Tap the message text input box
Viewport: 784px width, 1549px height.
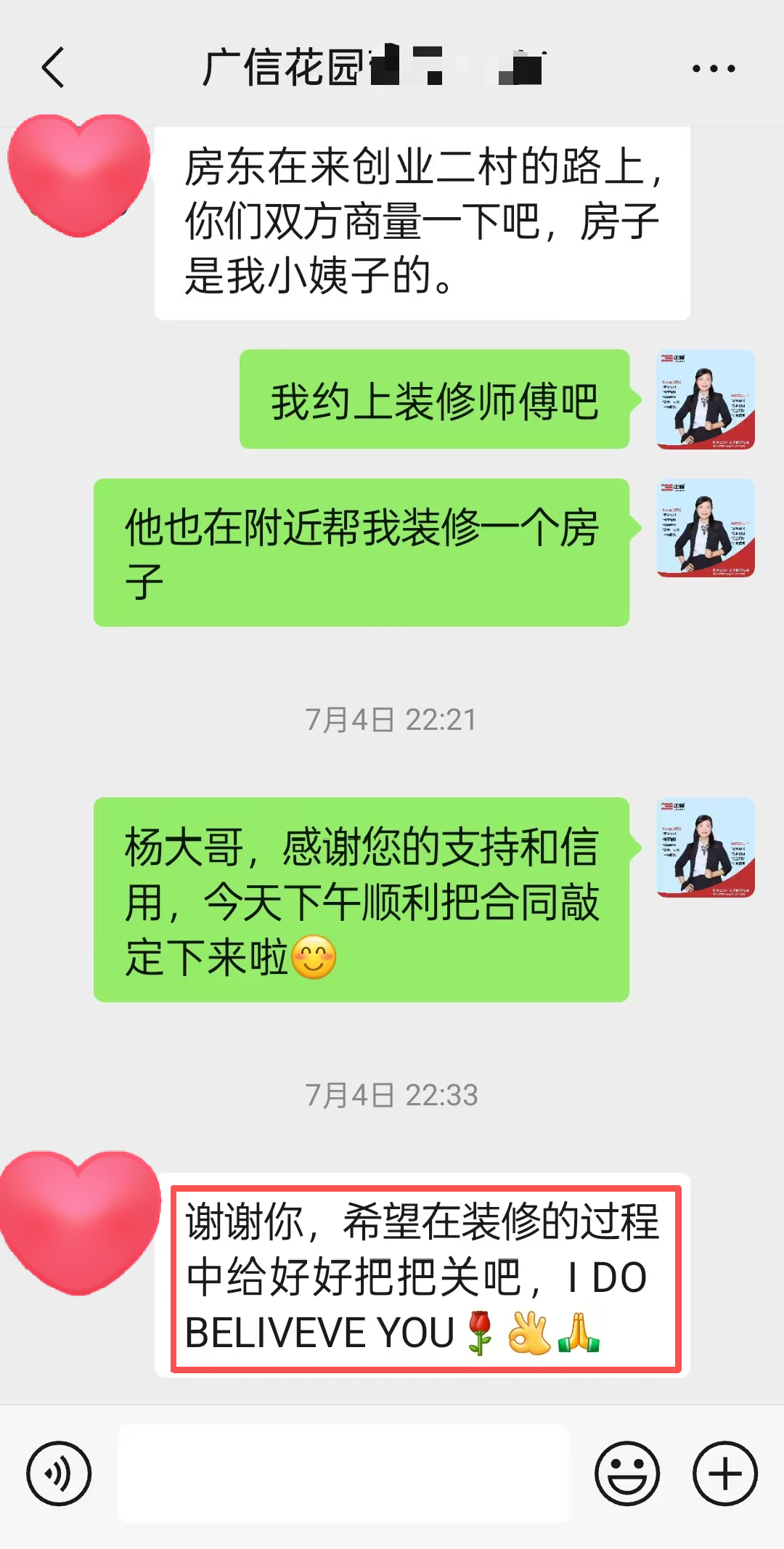[343, 1473]
